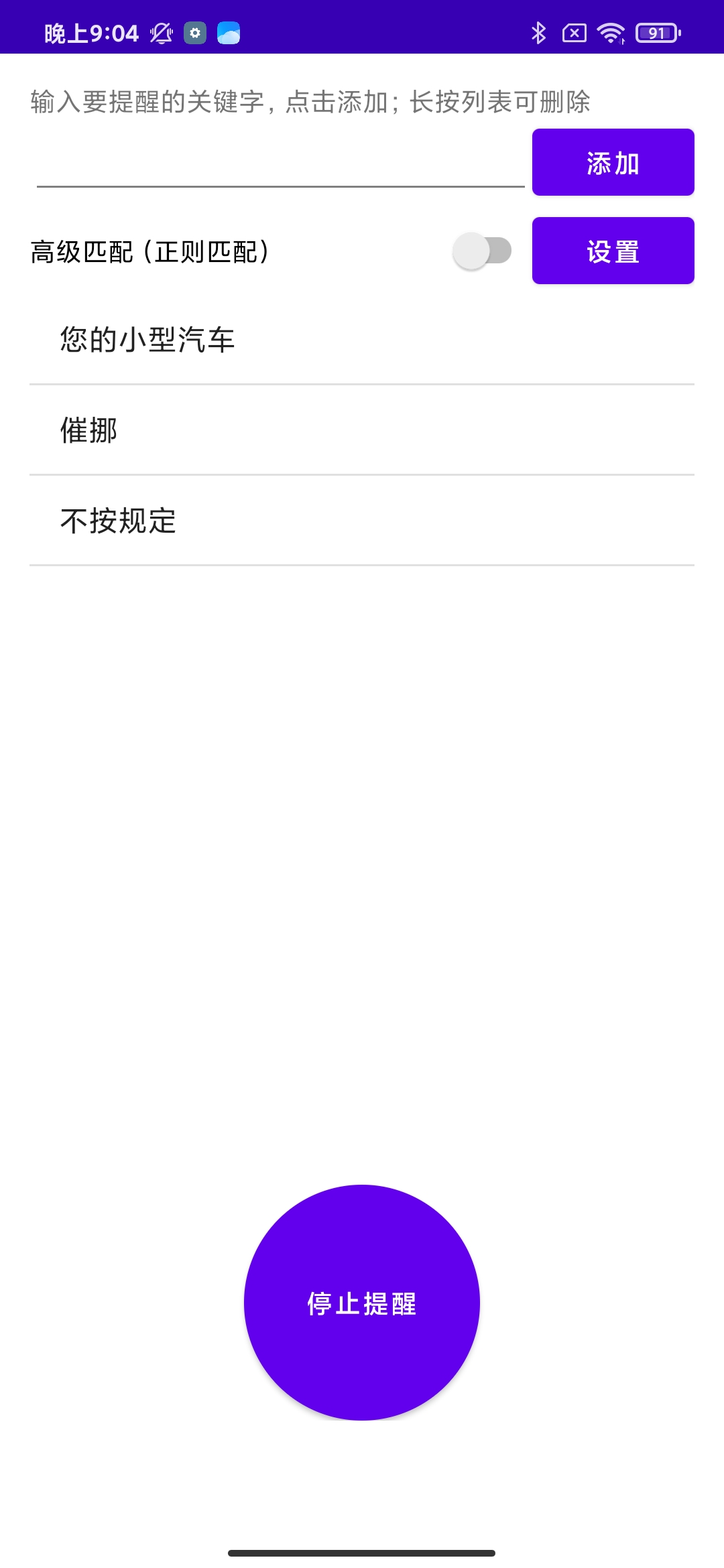This screenshot has height=1568, width=724.
Task: Tap the battery indicator showing 91
Action: 657,32
